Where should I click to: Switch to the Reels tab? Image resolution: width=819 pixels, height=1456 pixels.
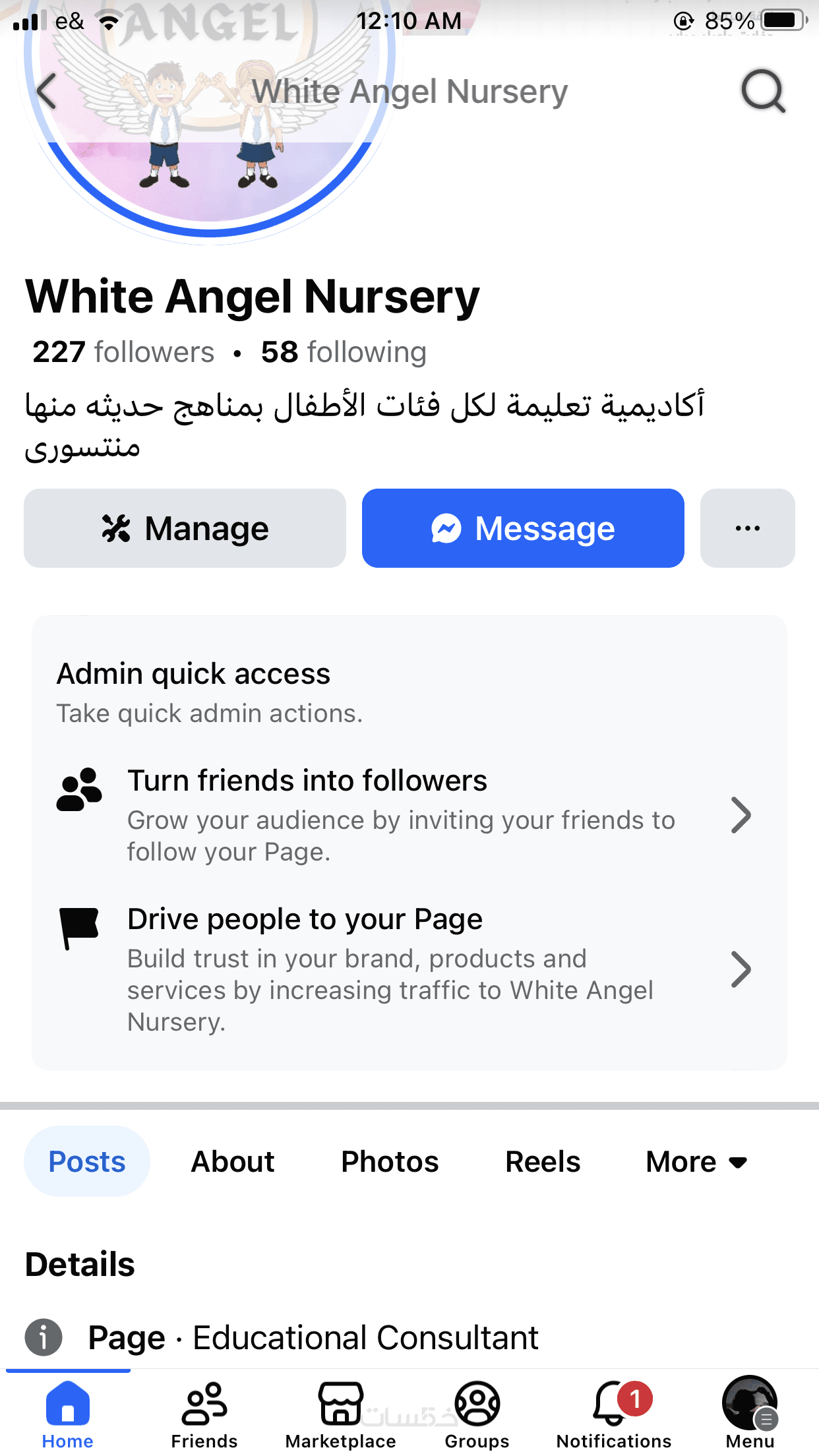(543, 1162)
